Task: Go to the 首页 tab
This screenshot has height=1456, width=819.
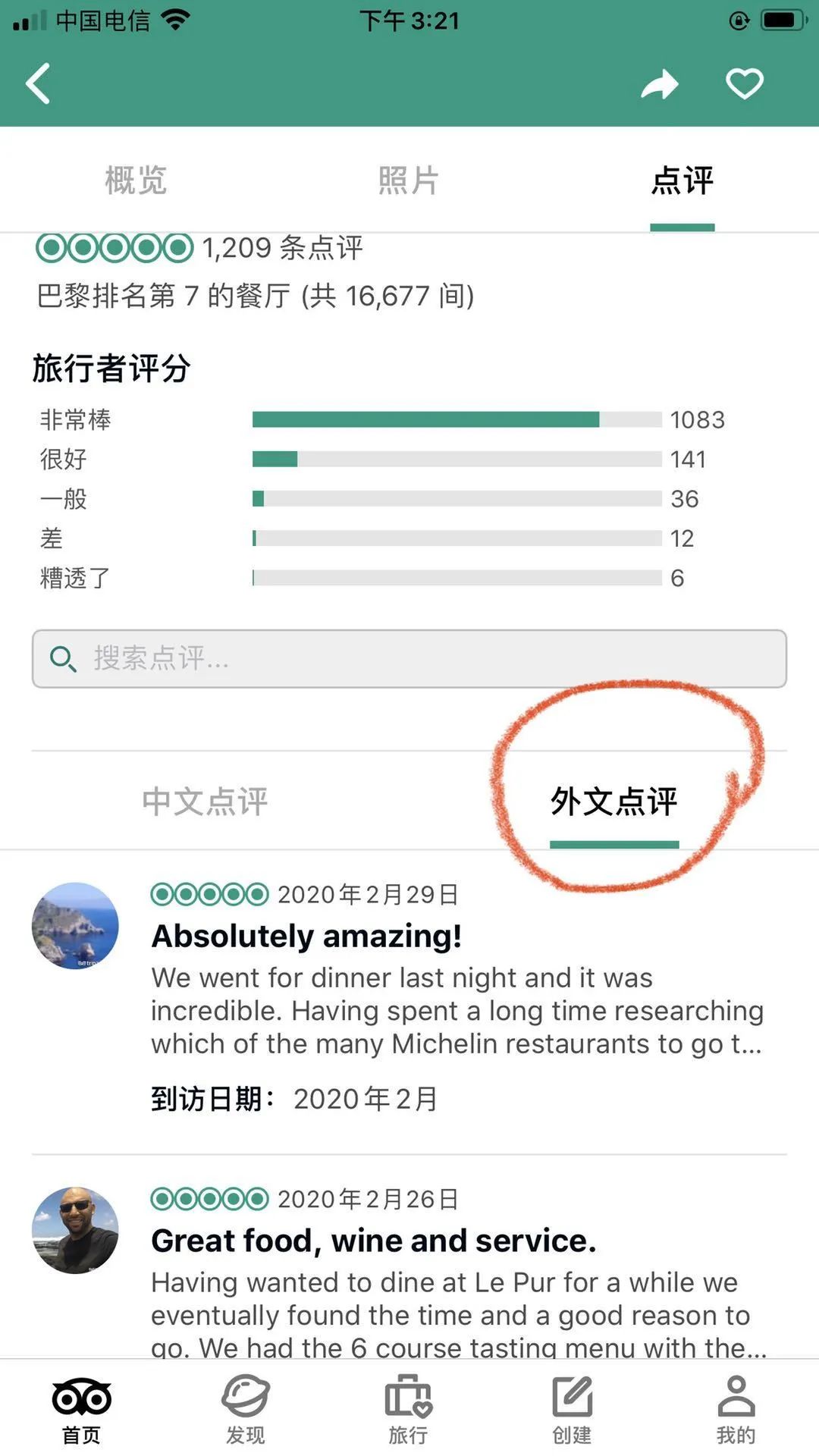Action: (81, 1409)
